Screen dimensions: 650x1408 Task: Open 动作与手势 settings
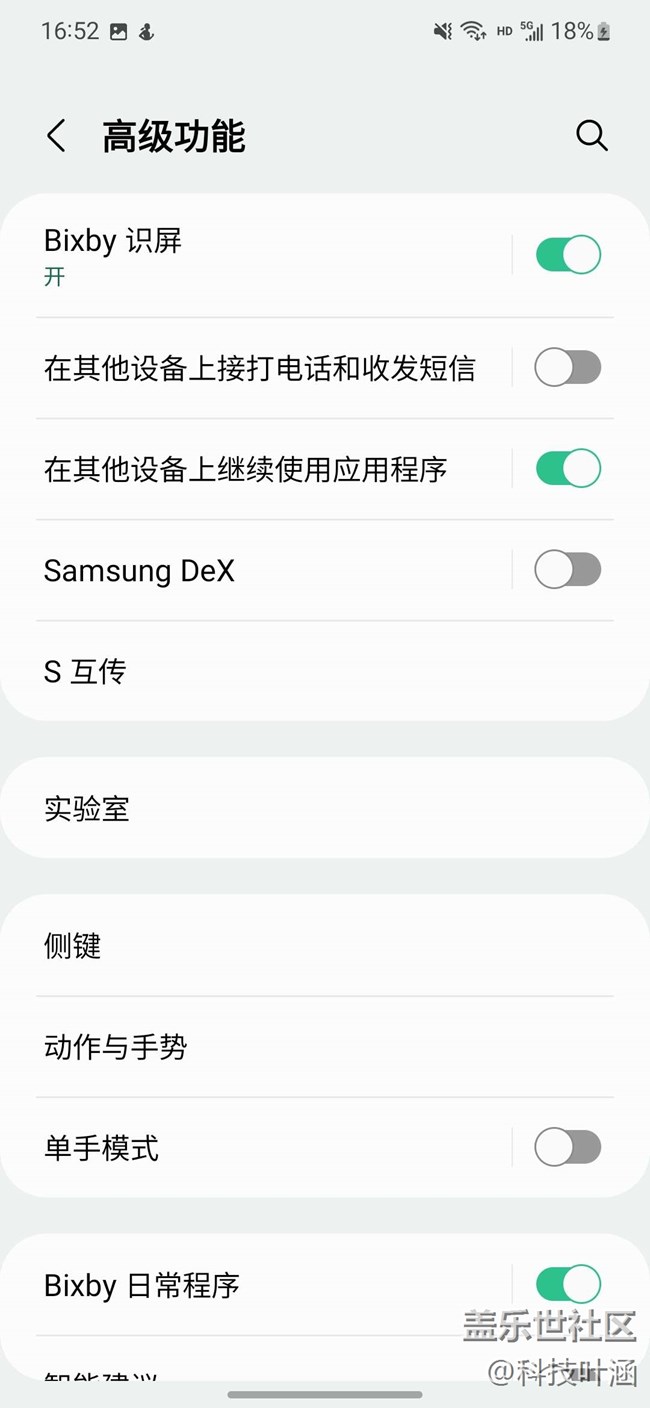click(x=300, y=1047)
